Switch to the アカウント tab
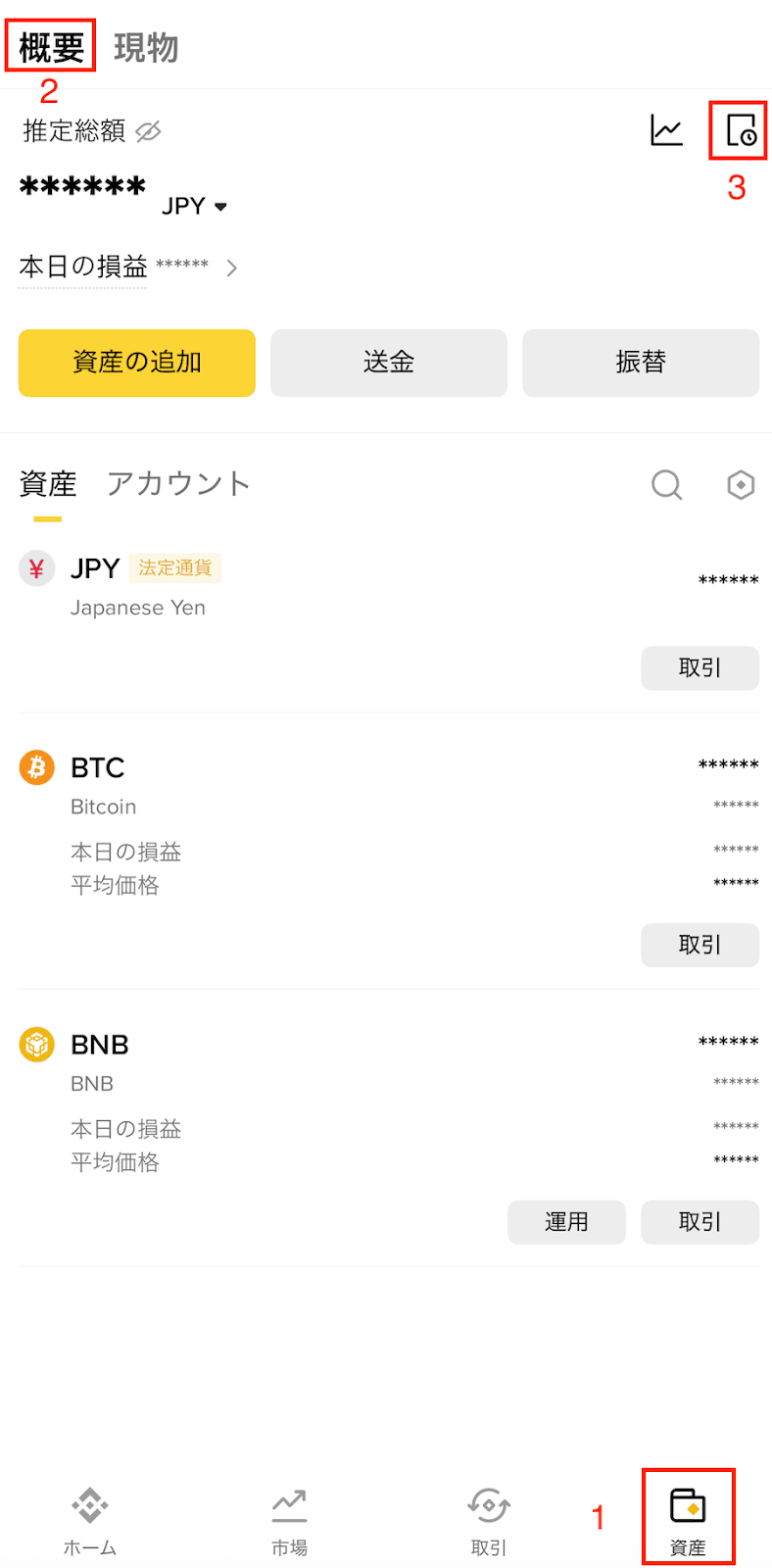Image resolution: width=772 pixels, height=1568 pixels. 178,484
